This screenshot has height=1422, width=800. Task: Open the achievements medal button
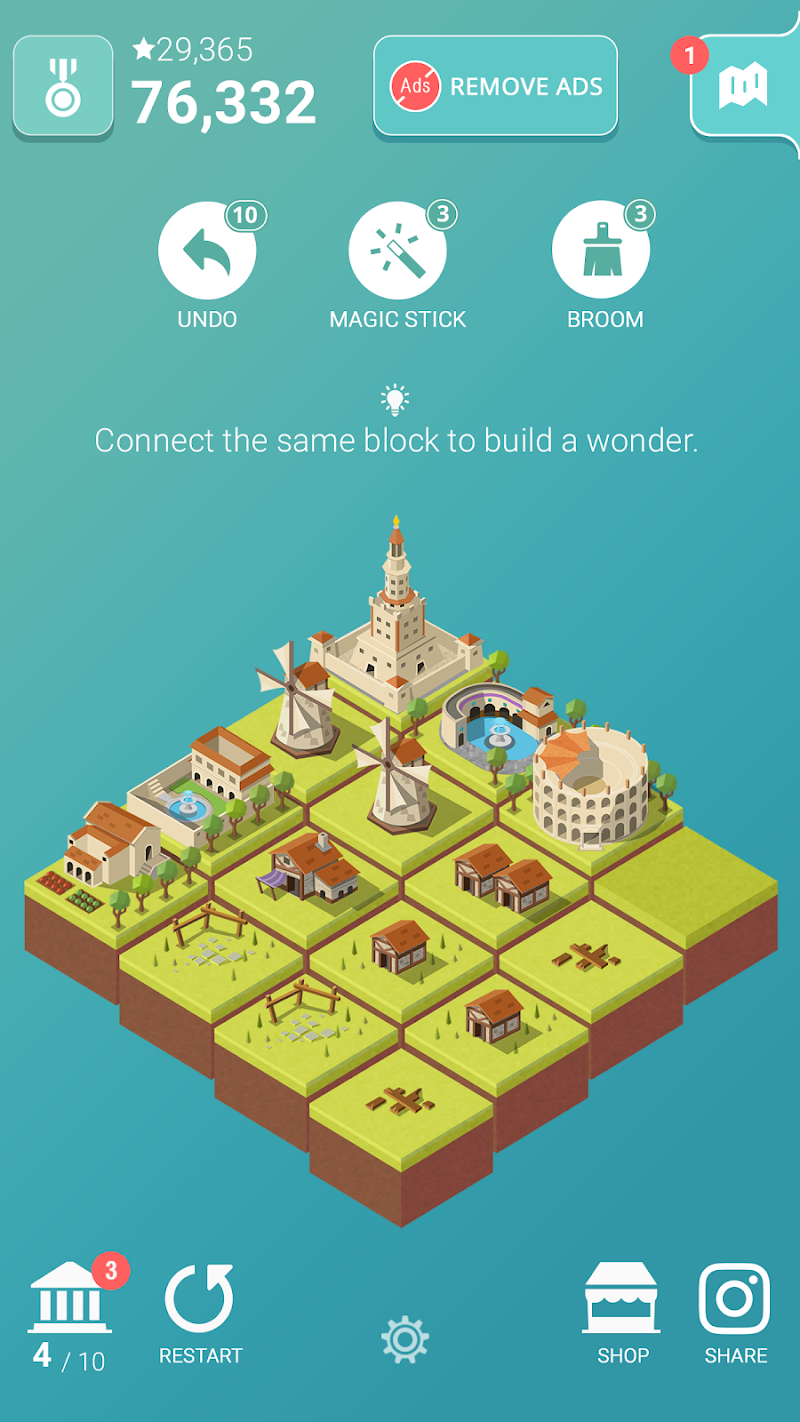(x=63, y=86)
